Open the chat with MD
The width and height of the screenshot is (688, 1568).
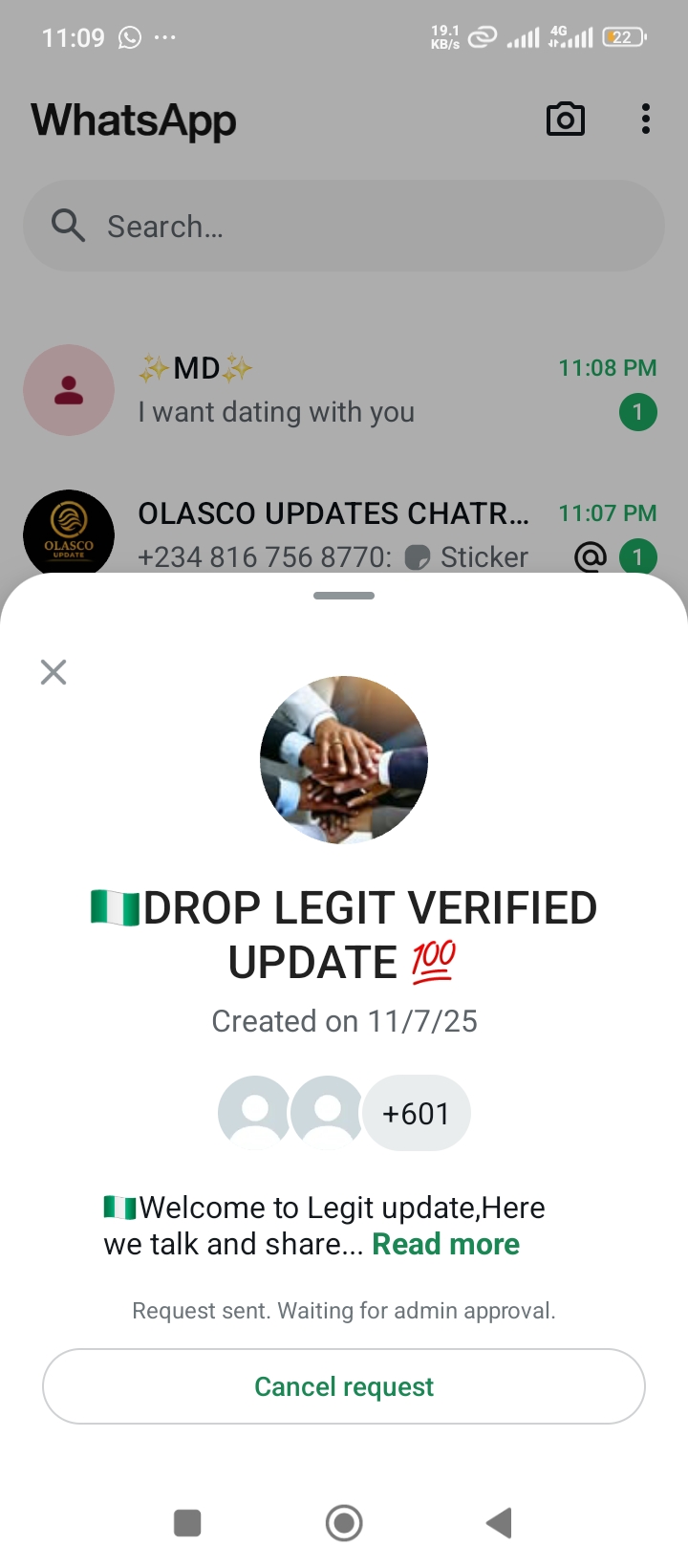[x=344, y=390]
